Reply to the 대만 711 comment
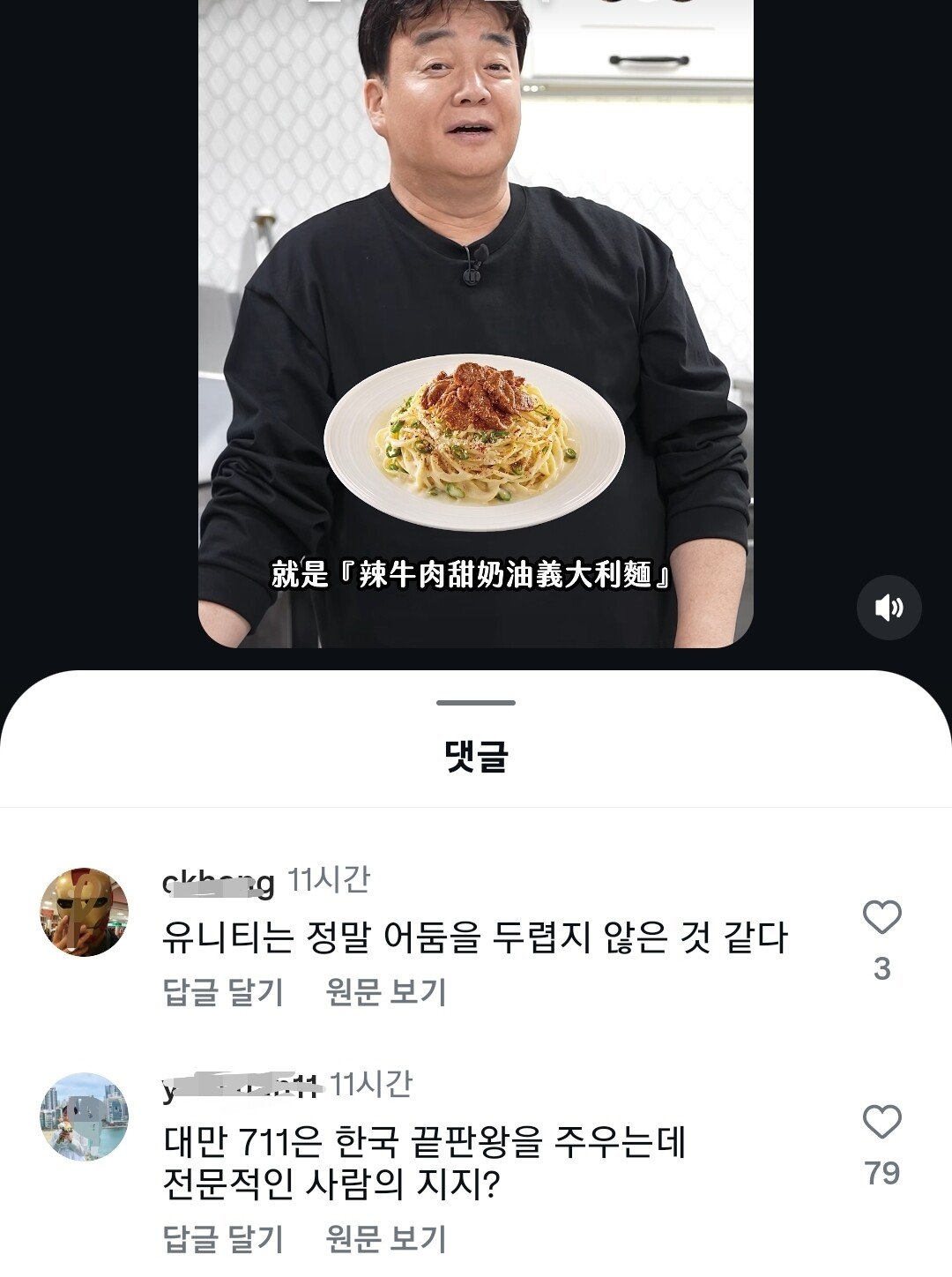Image resolution: width=952 pixels, height=1277 pixels. (223, 1238)
